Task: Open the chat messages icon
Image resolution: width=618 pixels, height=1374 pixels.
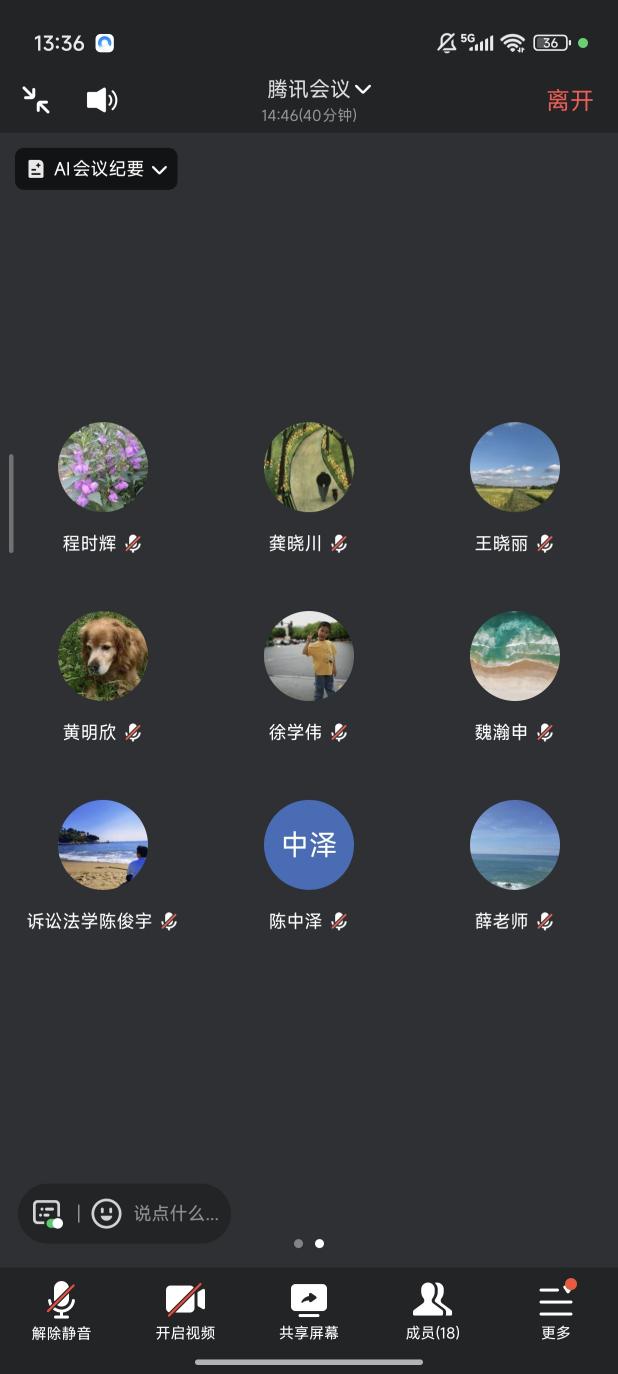Action: coord(47,1214)
